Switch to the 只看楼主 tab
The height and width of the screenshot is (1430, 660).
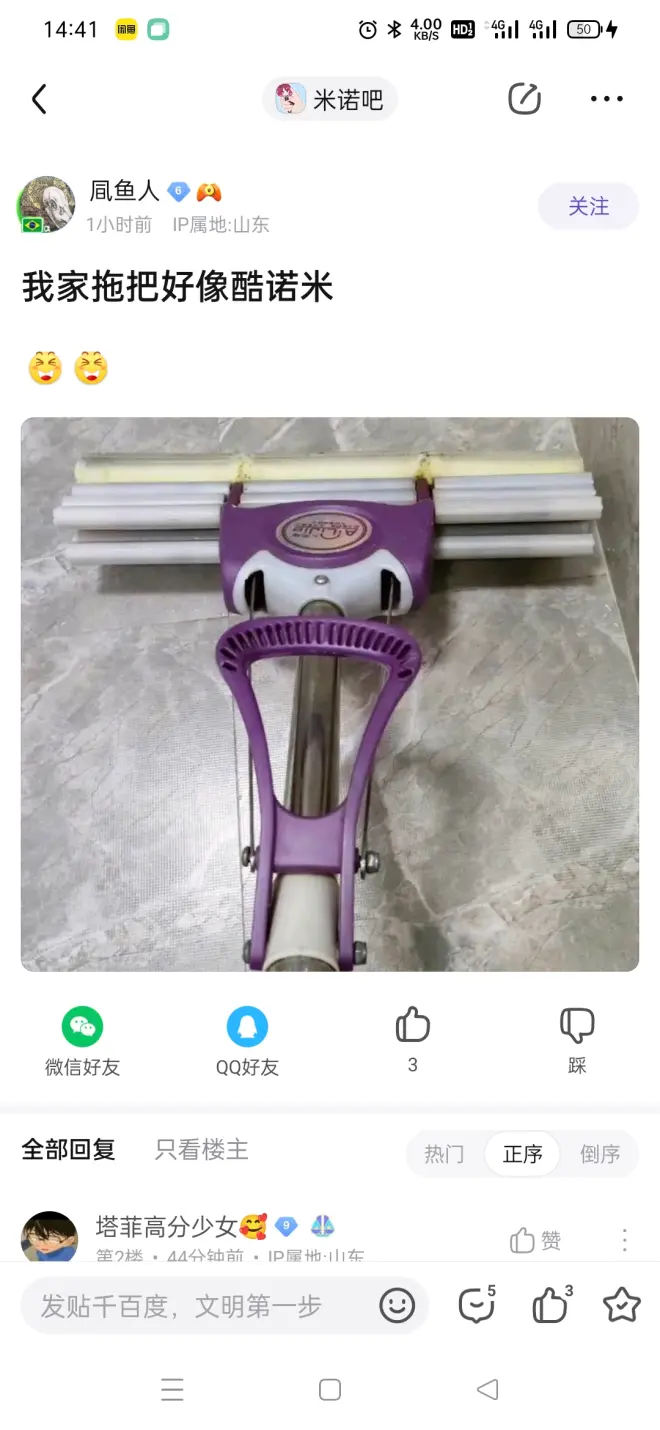coord(201,1150)
